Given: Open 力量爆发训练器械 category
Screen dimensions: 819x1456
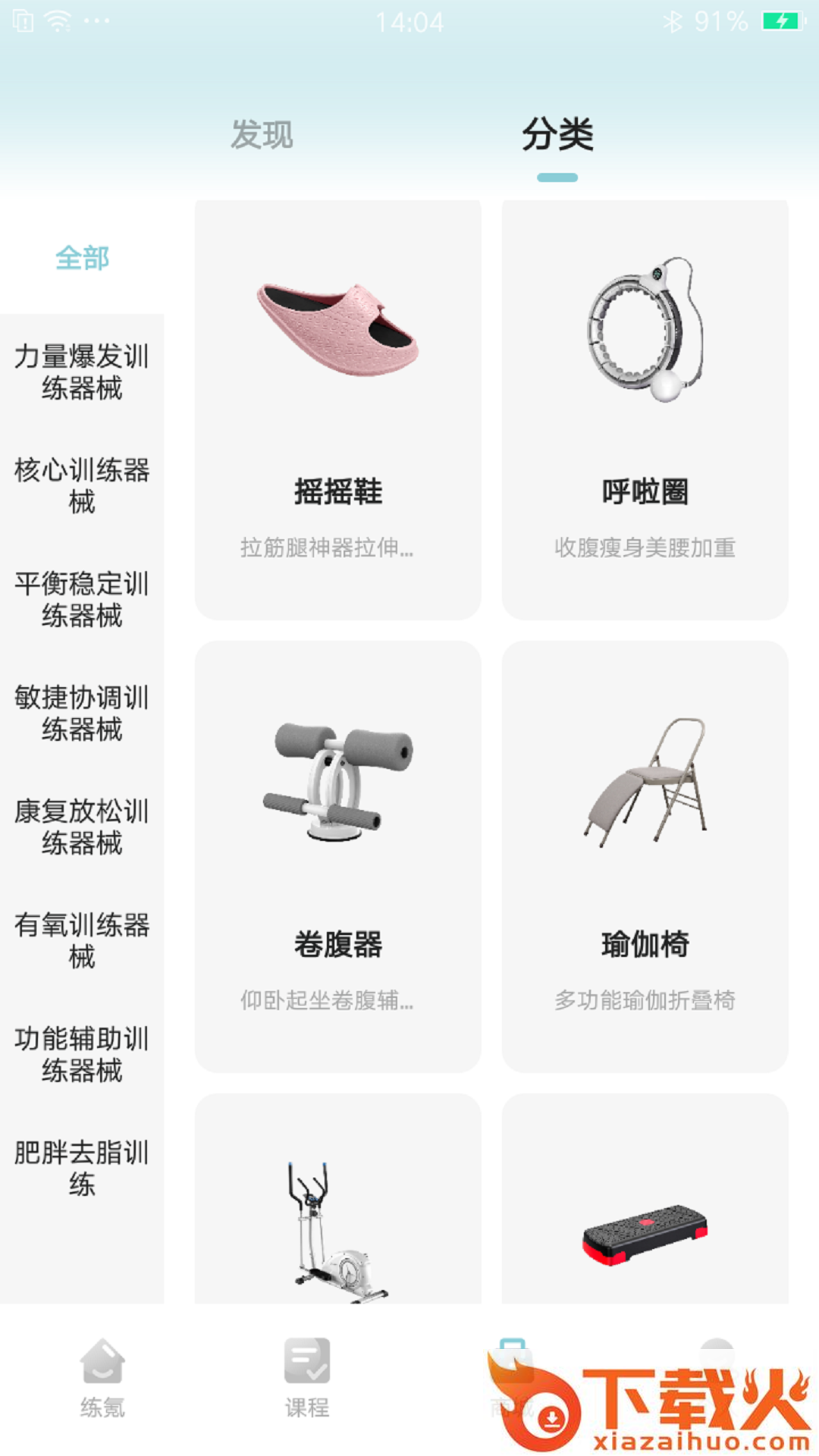Looking at the screenshot, I should click(x=82, y=372).
